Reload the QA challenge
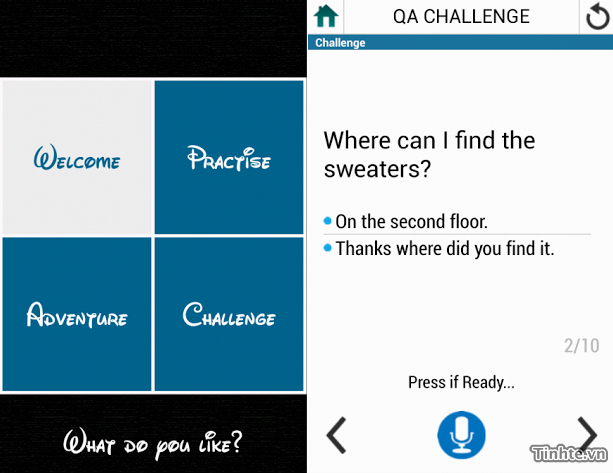This screenshot has width=613, height=473. click(594, 17)
